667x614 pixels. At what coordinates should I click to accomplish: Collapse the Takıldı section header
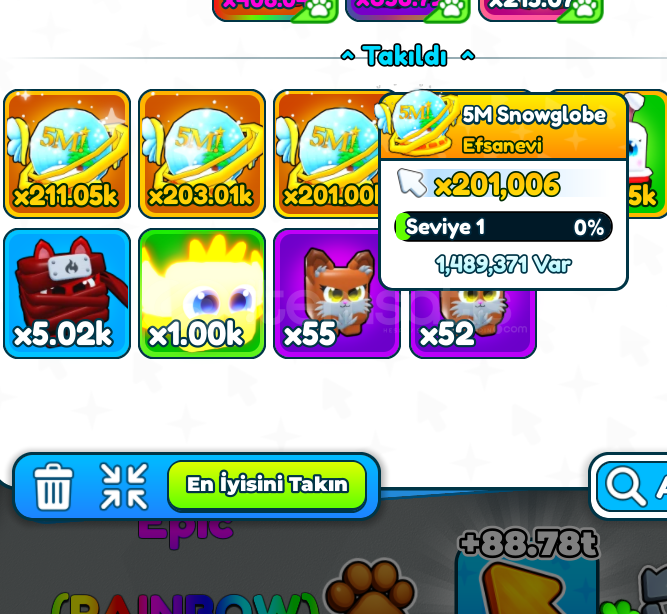pyautogui.click(x=406, y=56)
